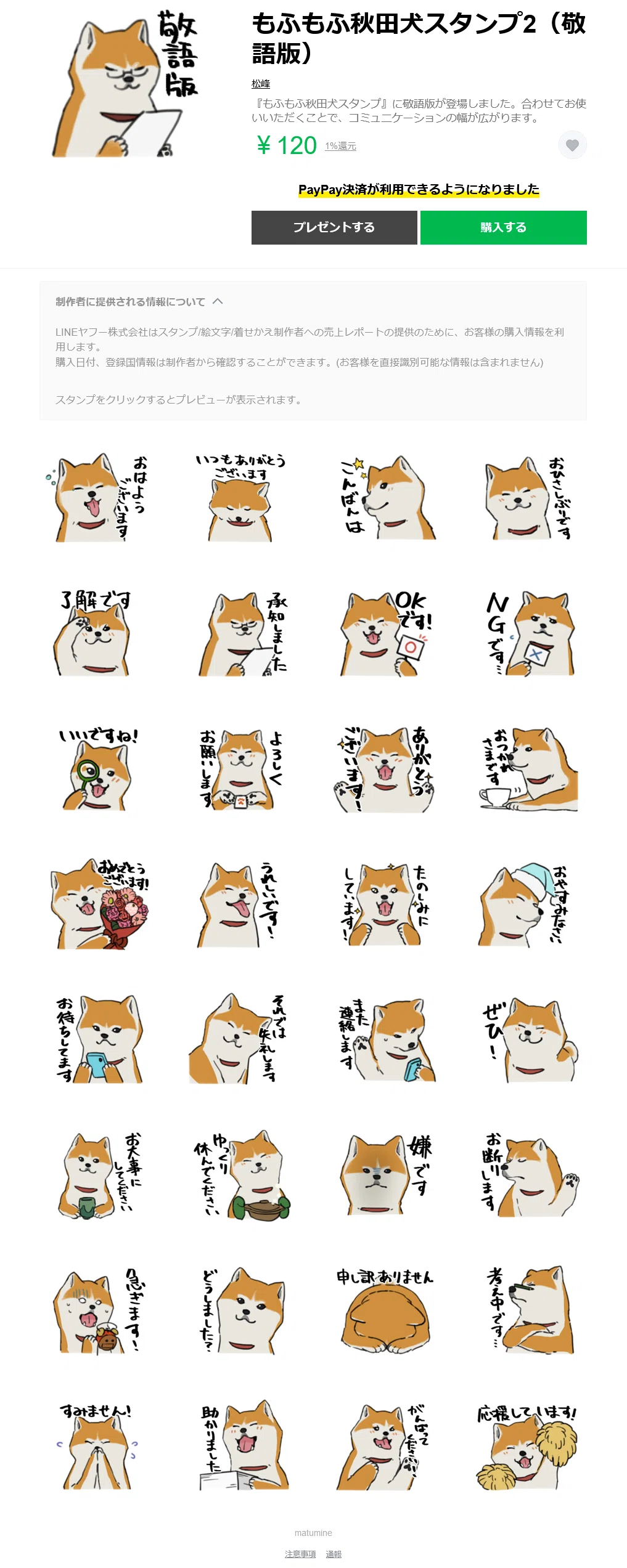
Task: Open creator 松峰 link
Action: pos(261,84)
